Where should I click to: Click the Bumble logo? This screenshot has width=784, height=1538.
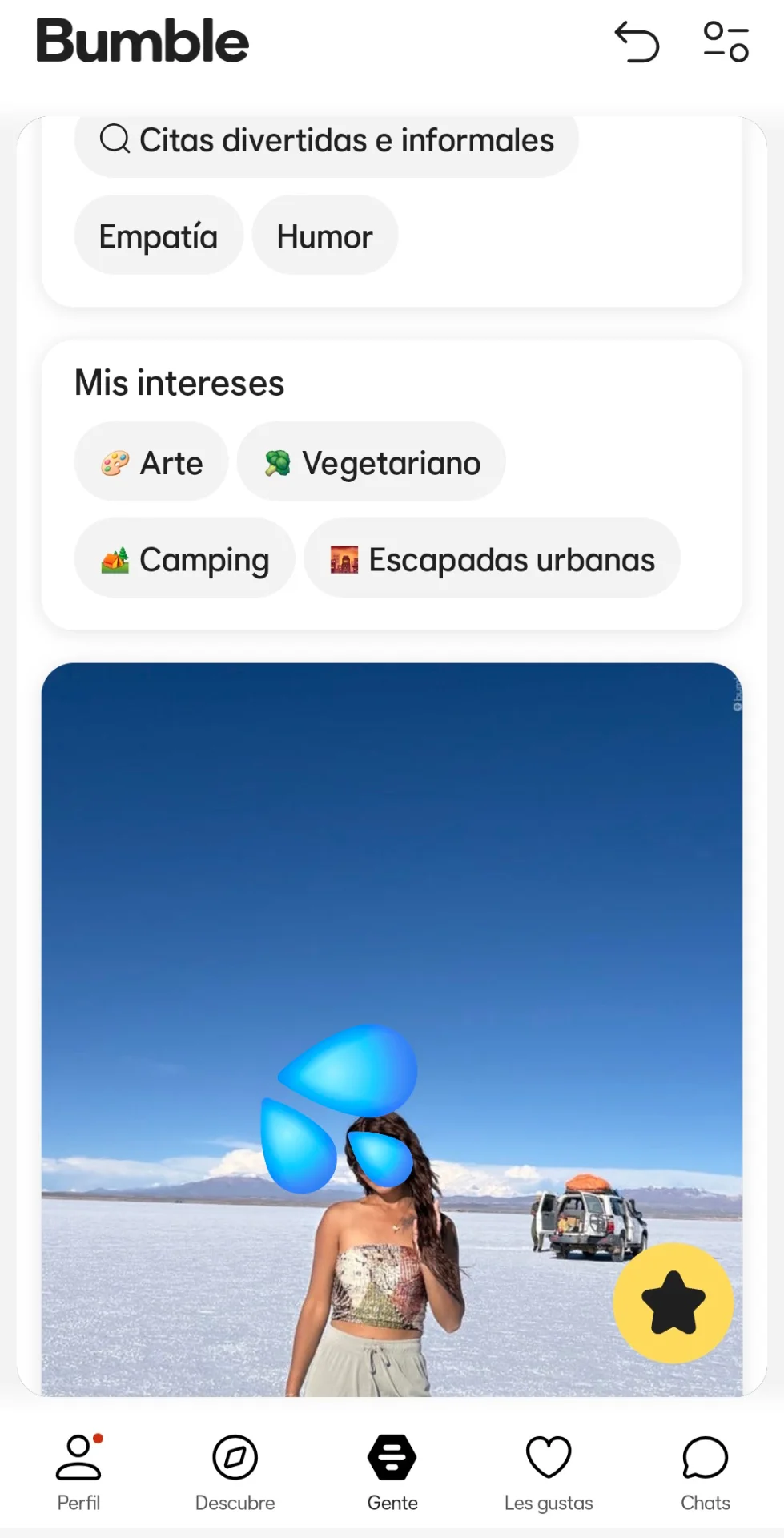(x=140, y=42)
